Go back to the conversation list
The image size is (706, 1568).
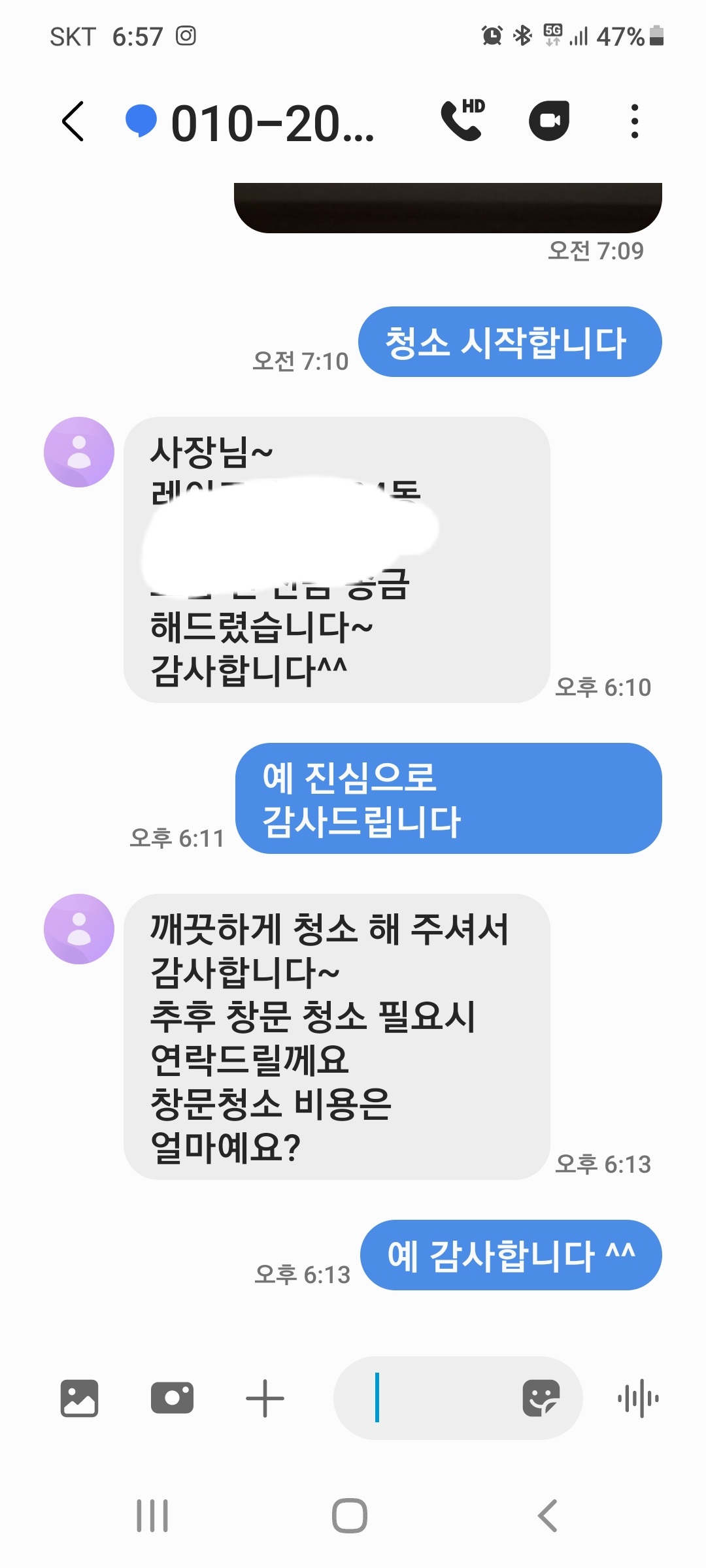pyautogui.click(x=73, y=122)
